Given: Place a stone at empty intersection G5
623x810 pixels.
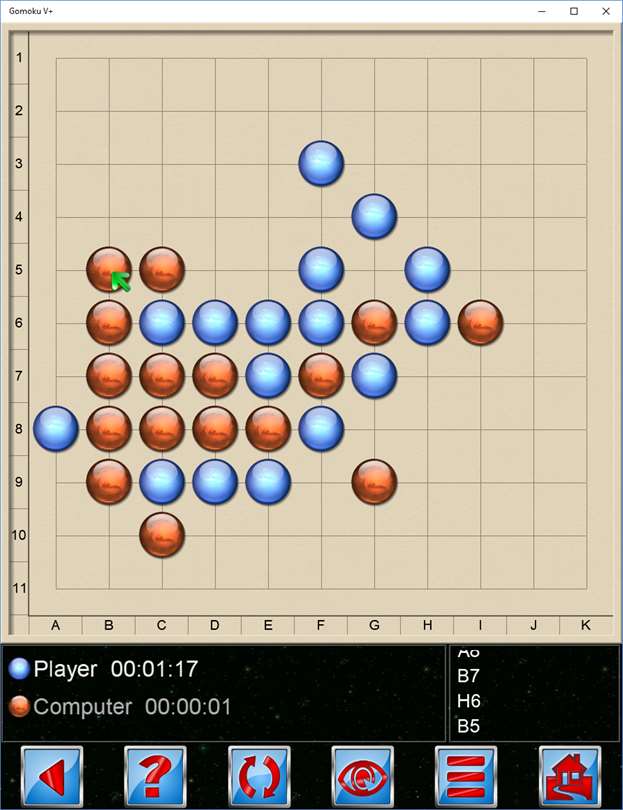Looking at the screenshot, I should (x=374, y=270).
